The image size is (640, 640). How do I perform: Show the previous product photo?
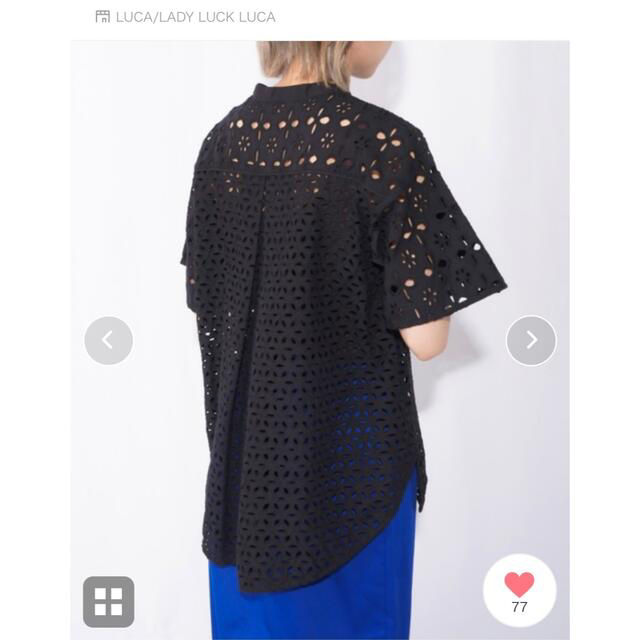[108, 341]
